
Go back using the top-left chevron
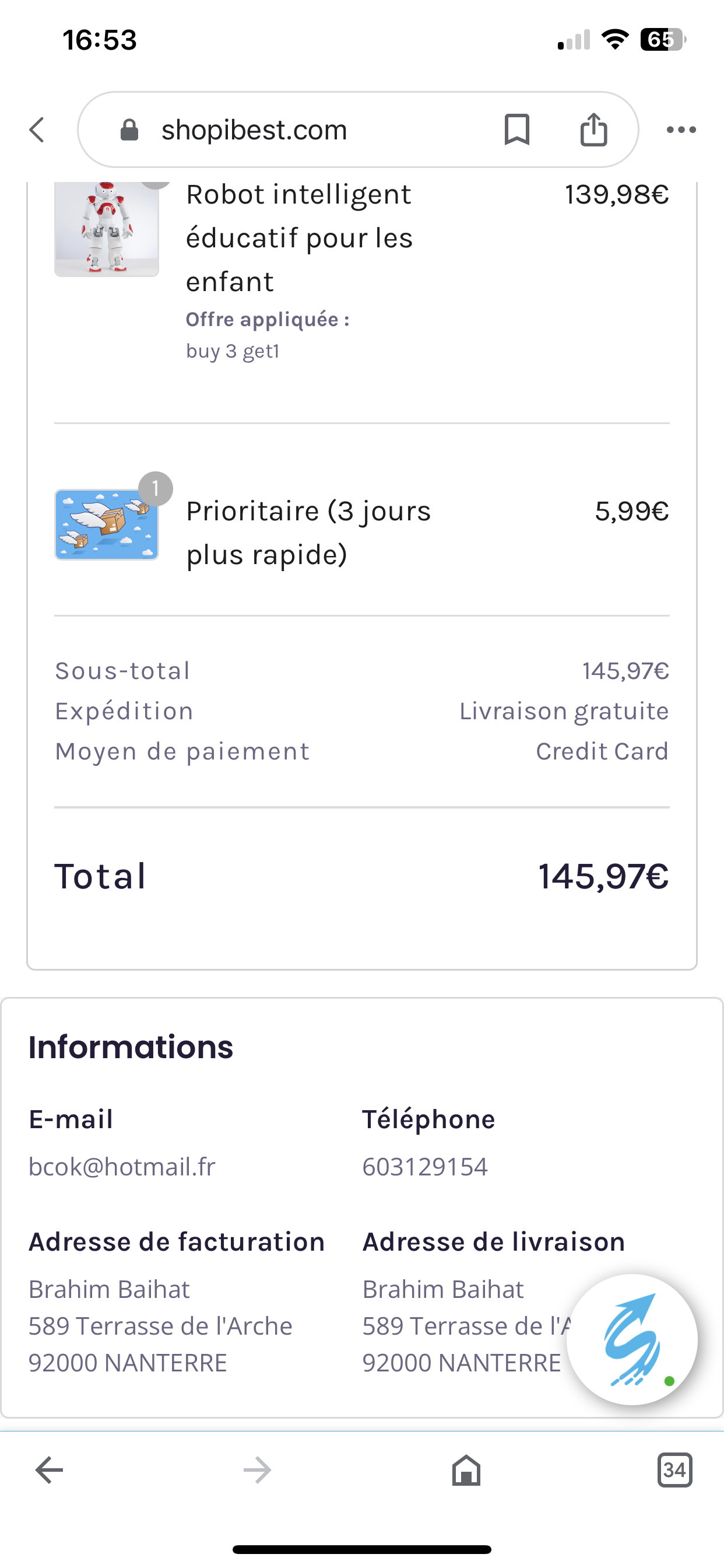tap(37, 129)
